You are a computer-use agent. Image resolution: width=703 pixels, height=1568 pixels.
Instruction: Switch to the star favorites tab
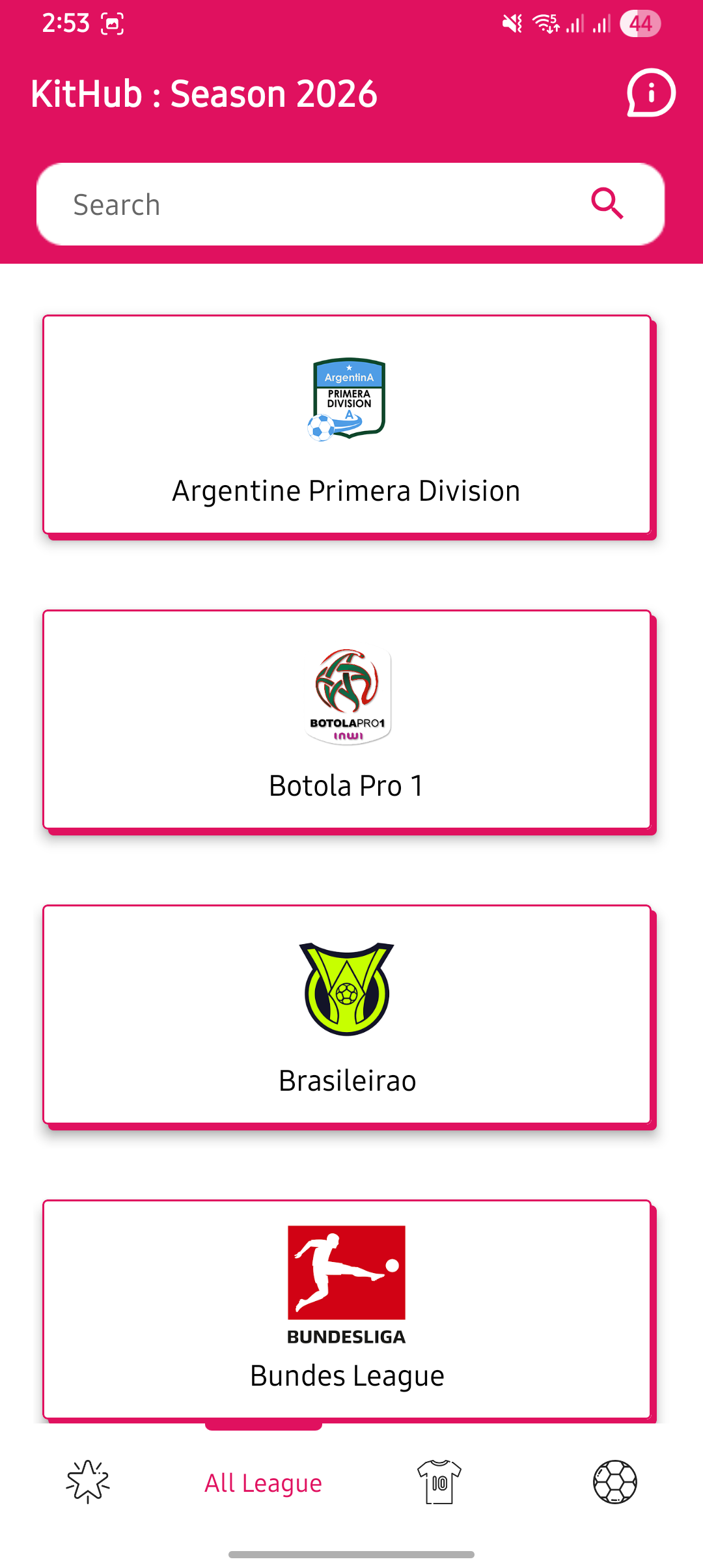[x=88, y=1482]
